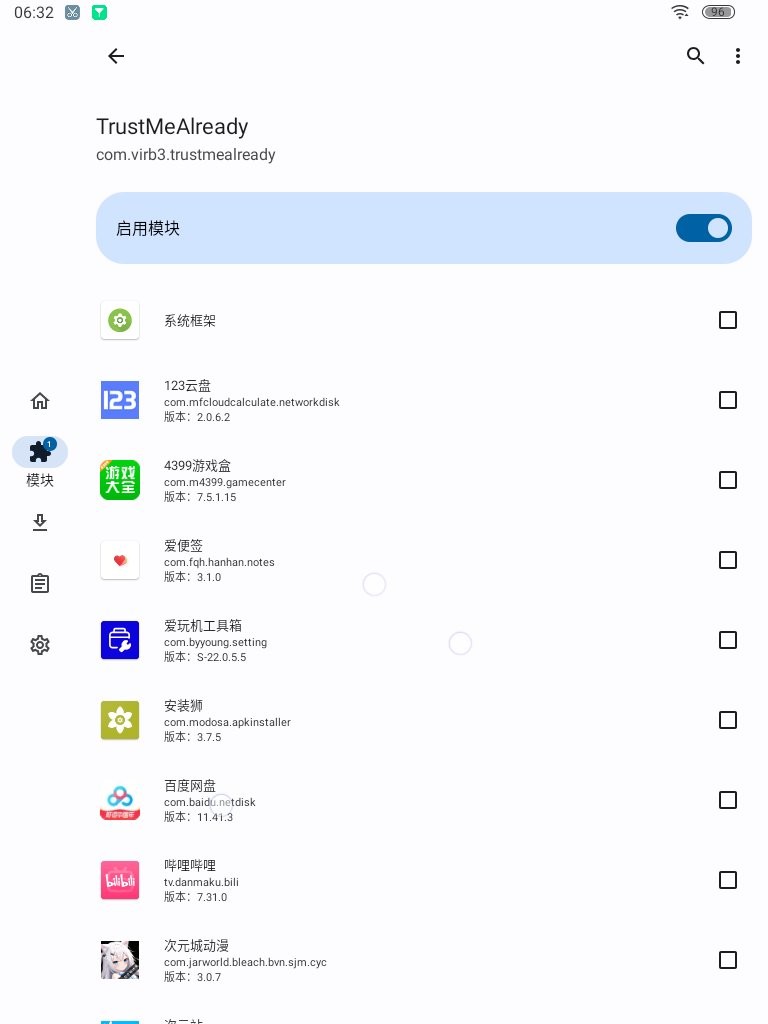Viewport: 768px width, 1024px height.
Task: Disable the 启用模块 switch
Action: tap(703, 228)
